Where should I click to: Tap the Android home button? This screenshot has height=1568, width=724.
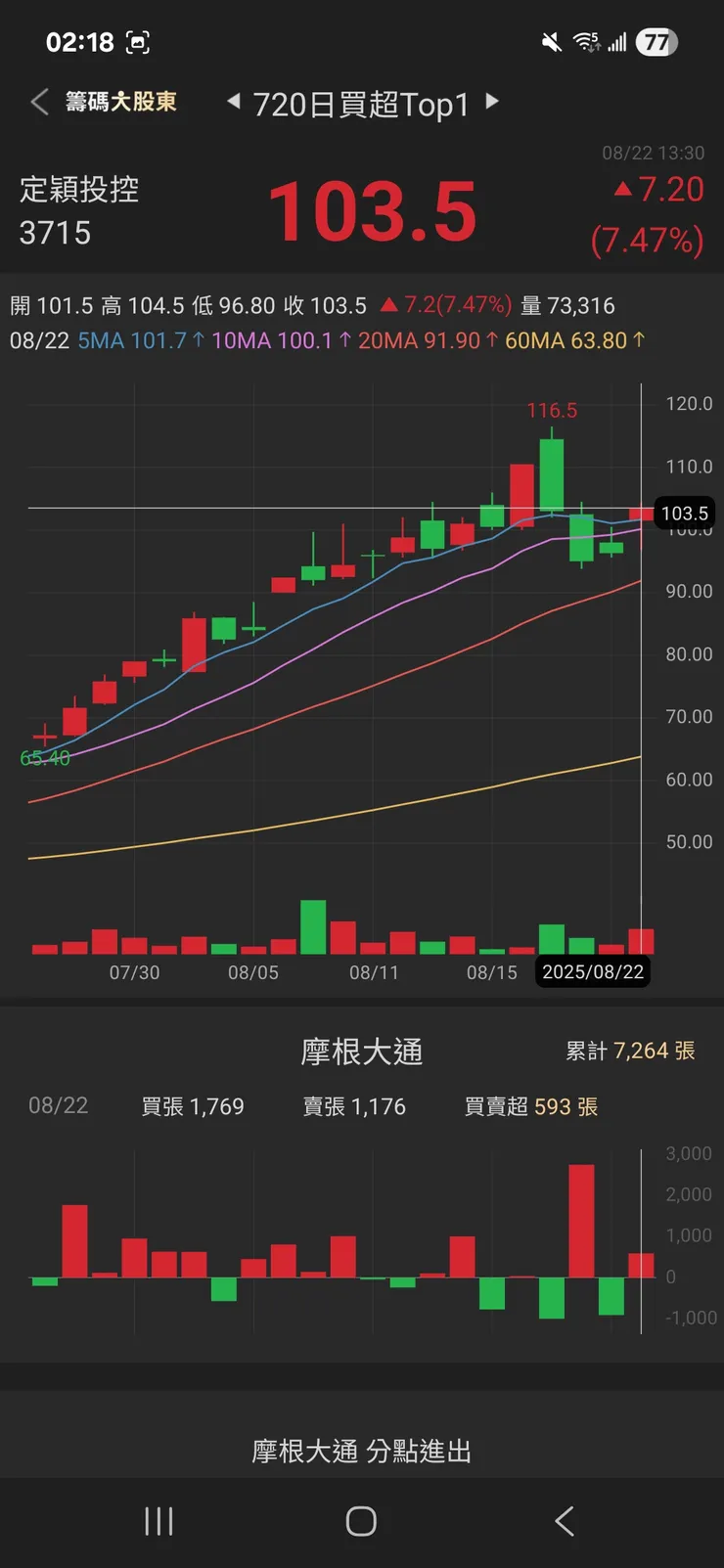coord(361,1521)
